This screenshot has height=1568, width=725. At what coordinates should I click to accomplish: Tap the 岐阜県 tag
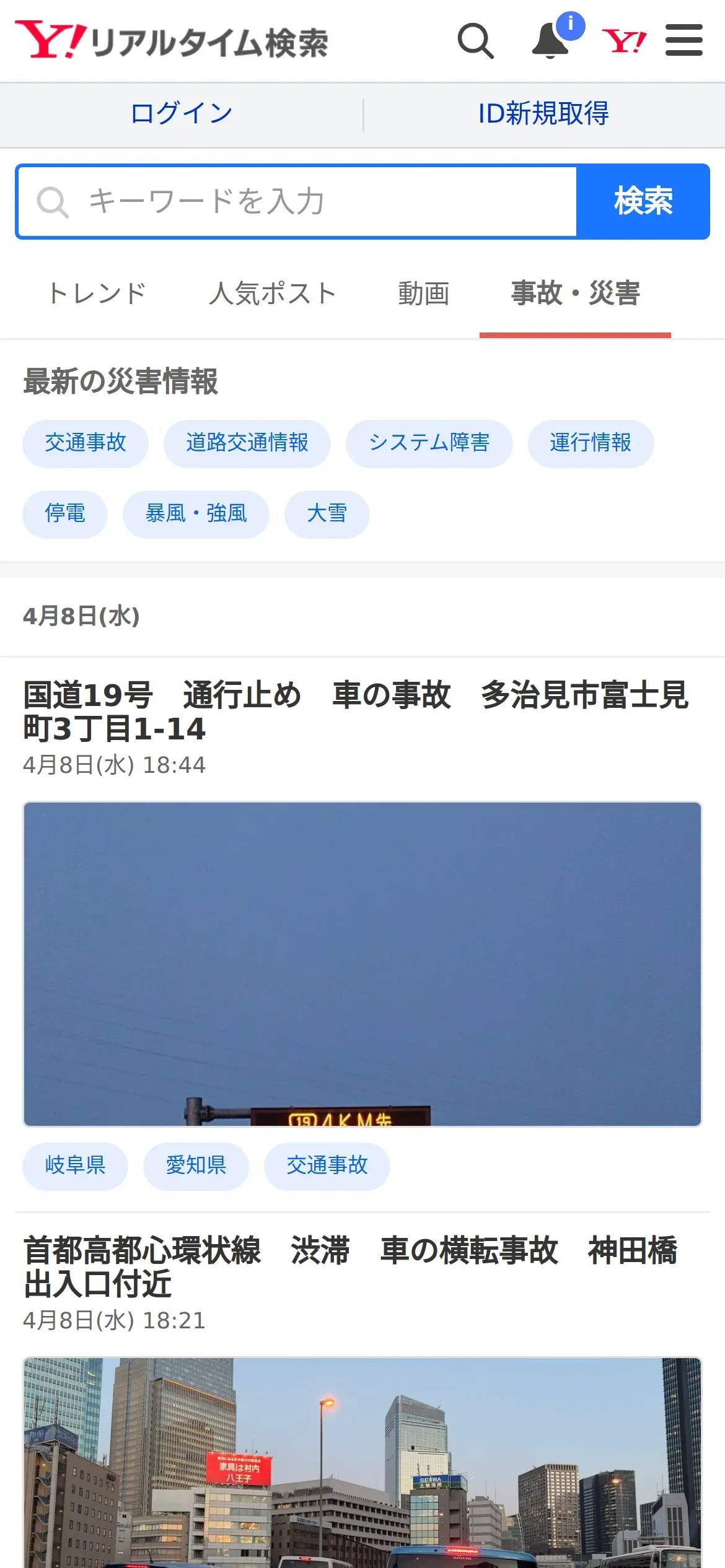click(75, 1166)
